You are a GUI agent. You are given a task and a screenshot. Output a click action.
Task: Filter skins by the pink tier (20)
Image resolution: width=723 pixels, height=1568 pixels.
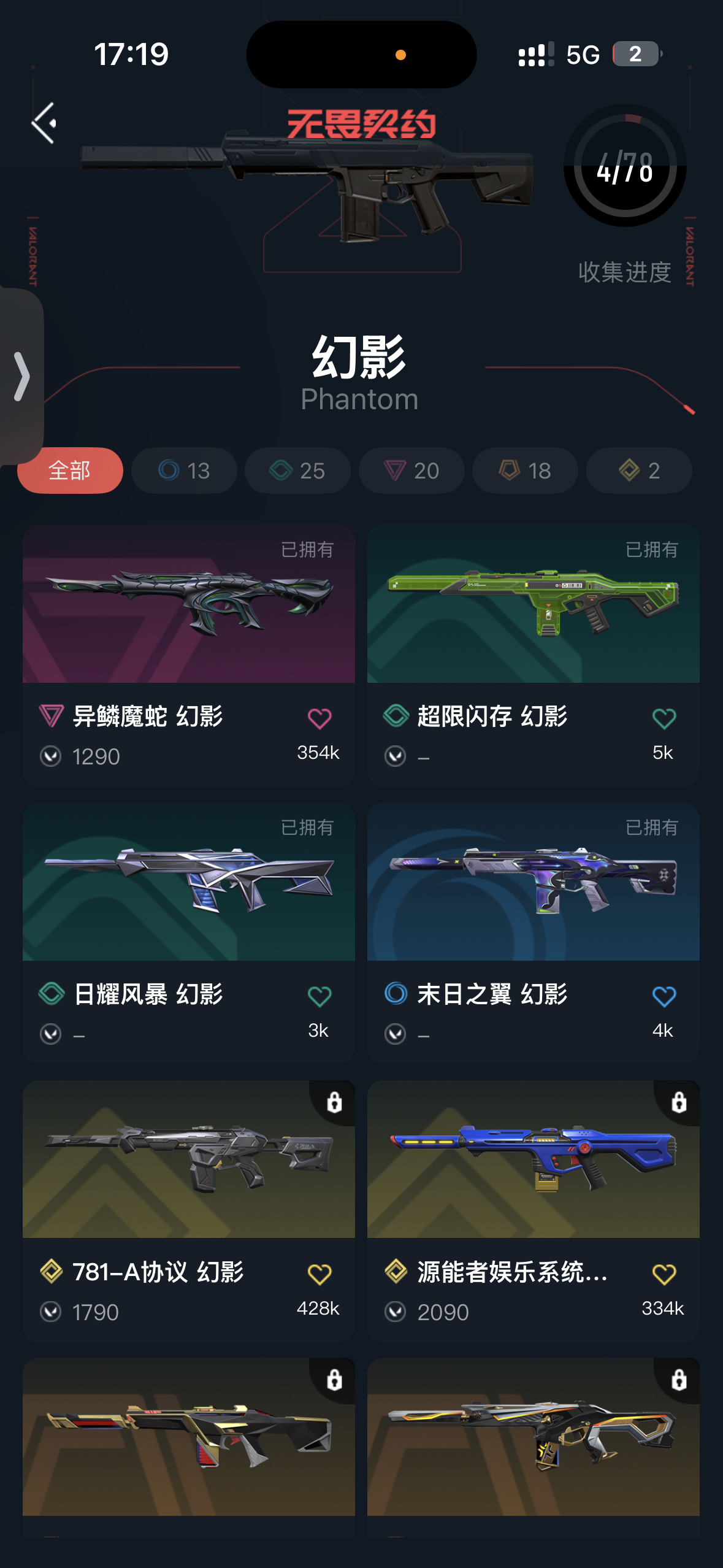411,471
